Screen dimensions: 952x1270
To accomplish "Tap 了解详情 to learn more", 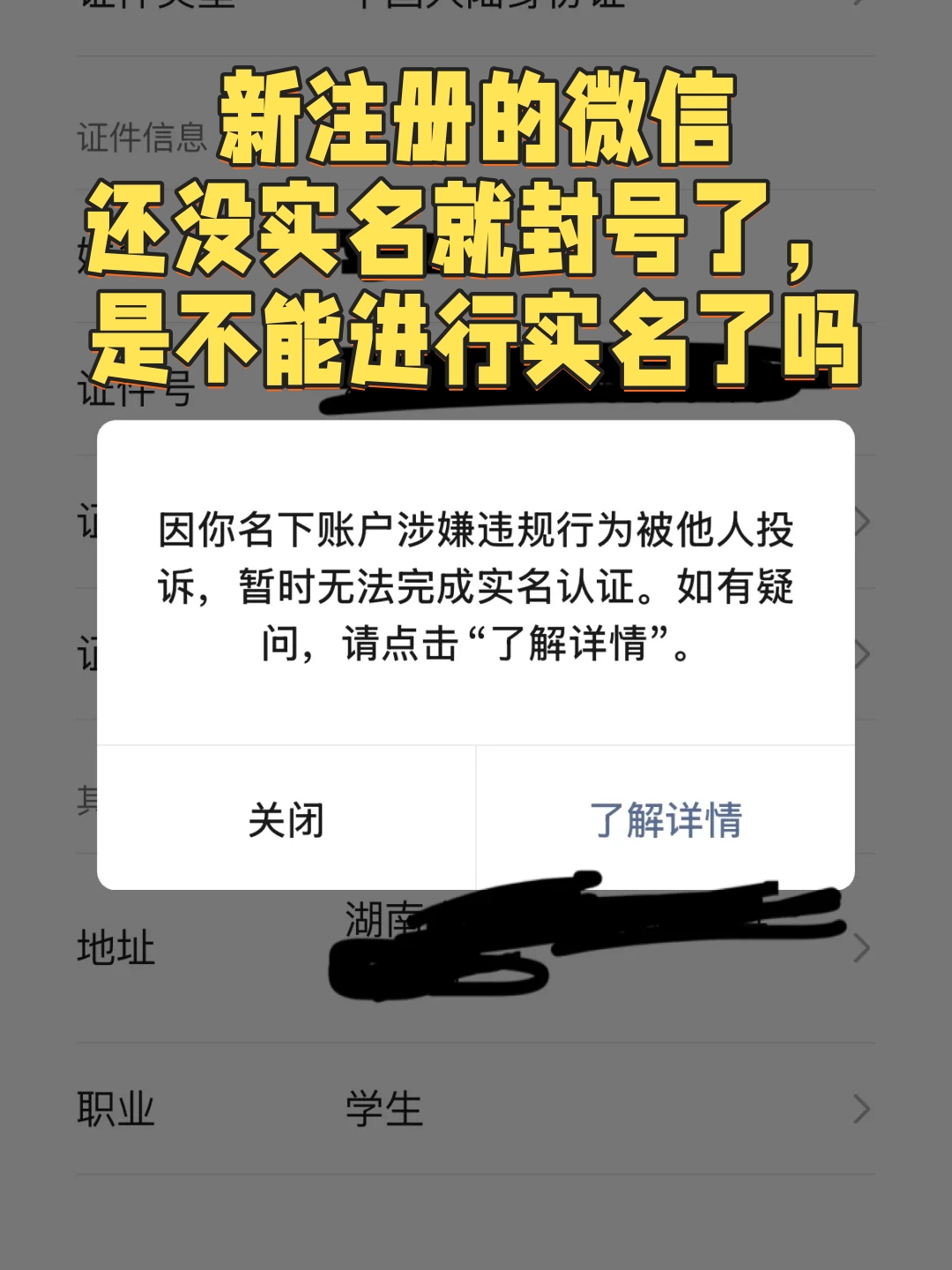I will click(666, 819).
